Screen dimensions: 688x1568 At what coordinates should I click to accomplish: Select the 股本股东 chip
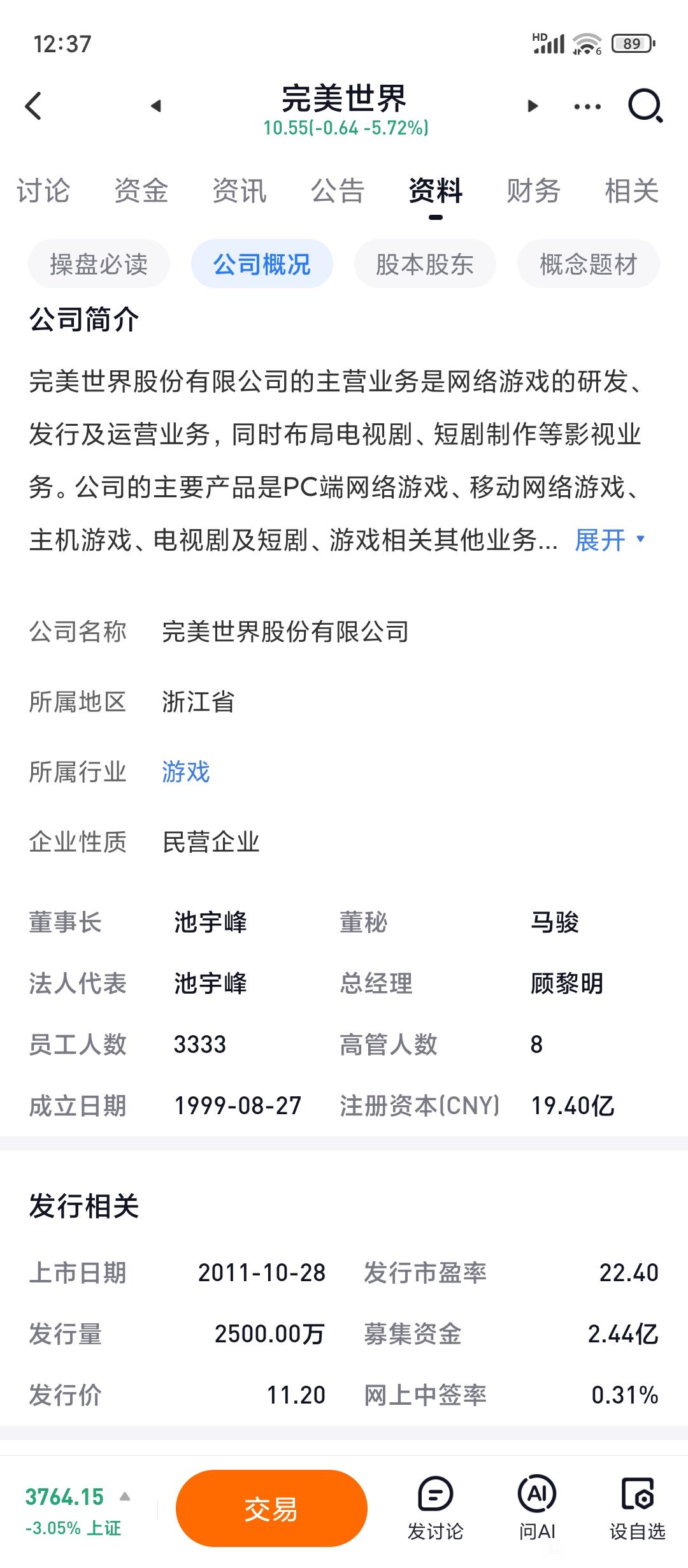[425, 264]
